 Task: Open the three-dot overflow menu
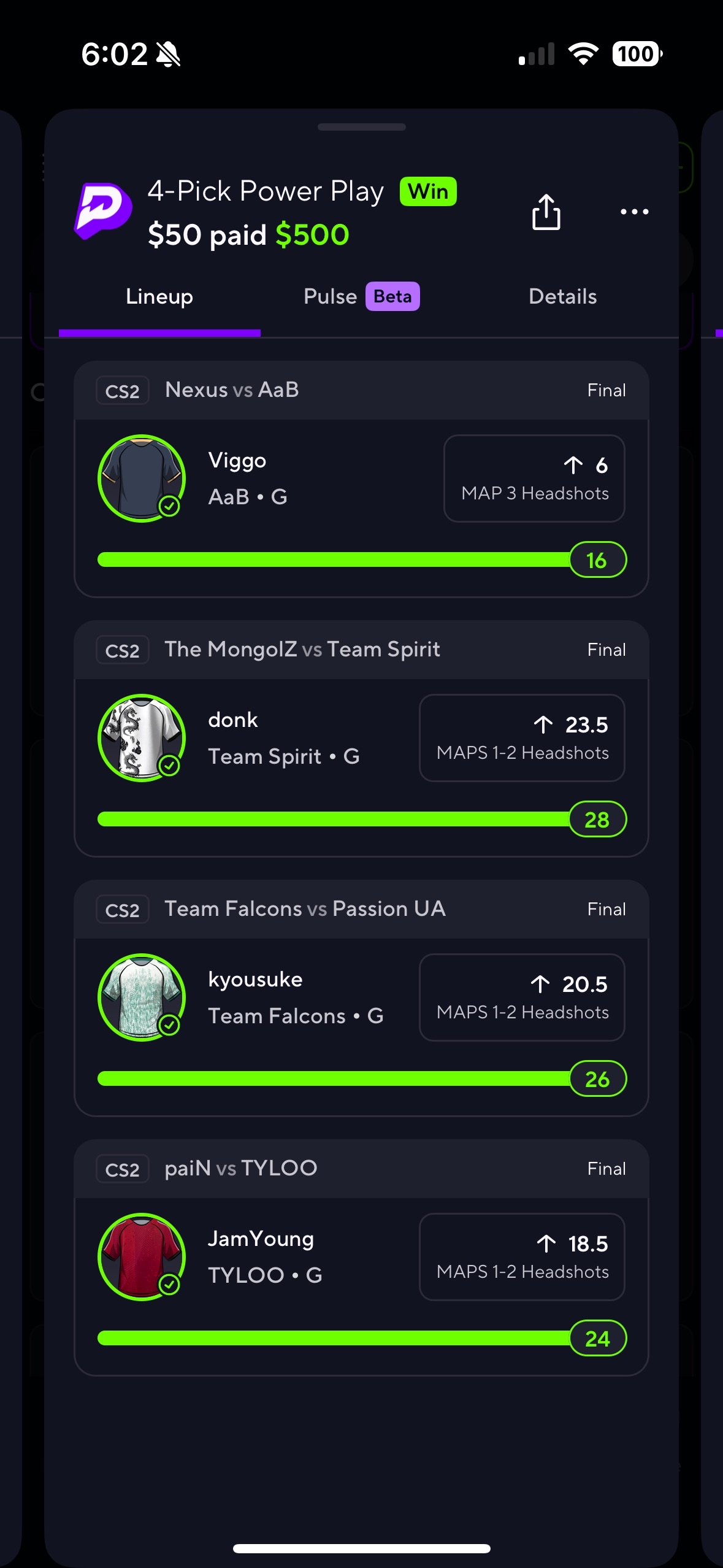634,212
